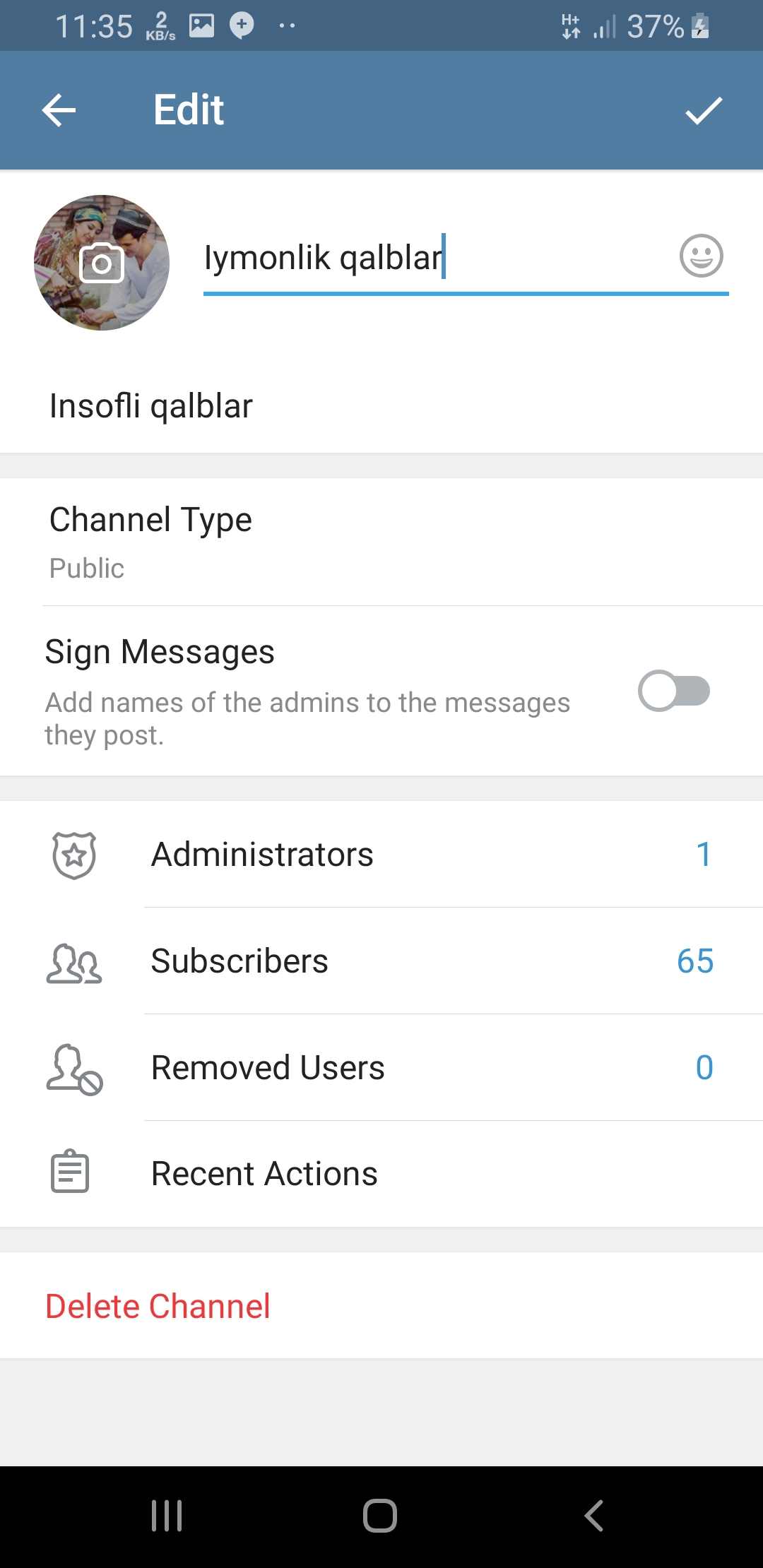
Task: Show Recent Actions log
Action: click(x=381, y=1174)
